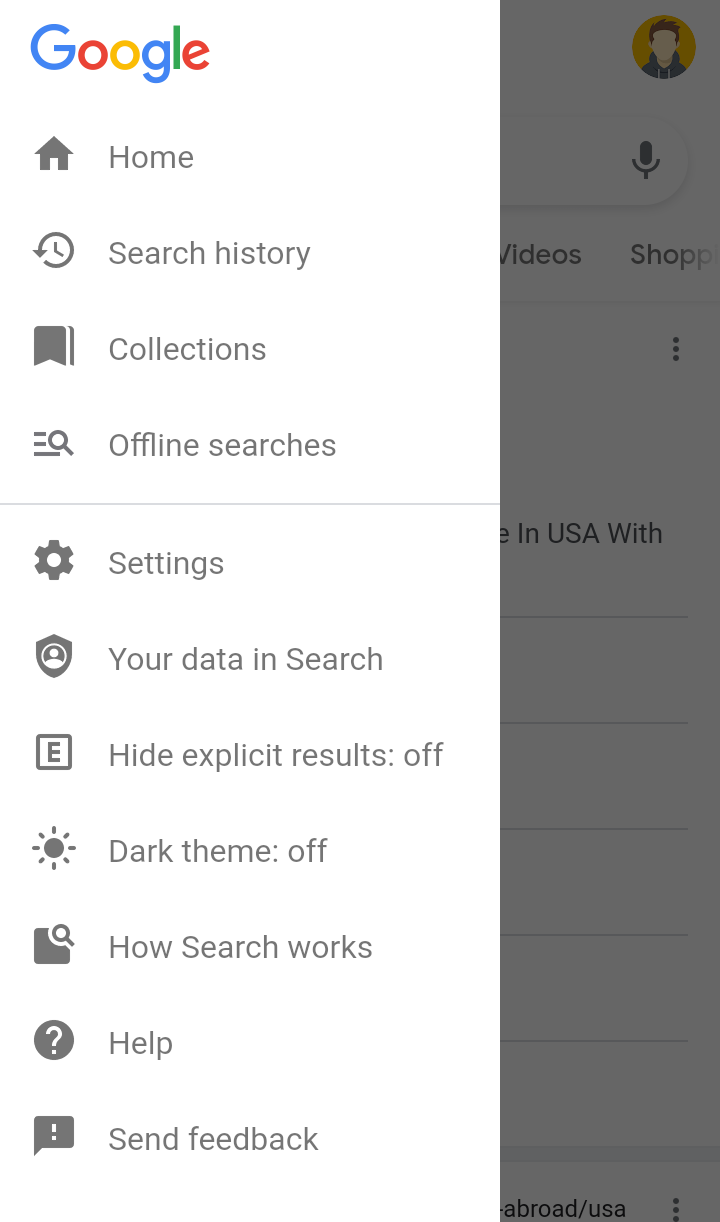The image size is (720, 1222).
Task: Open Collections
Action: 187,349
